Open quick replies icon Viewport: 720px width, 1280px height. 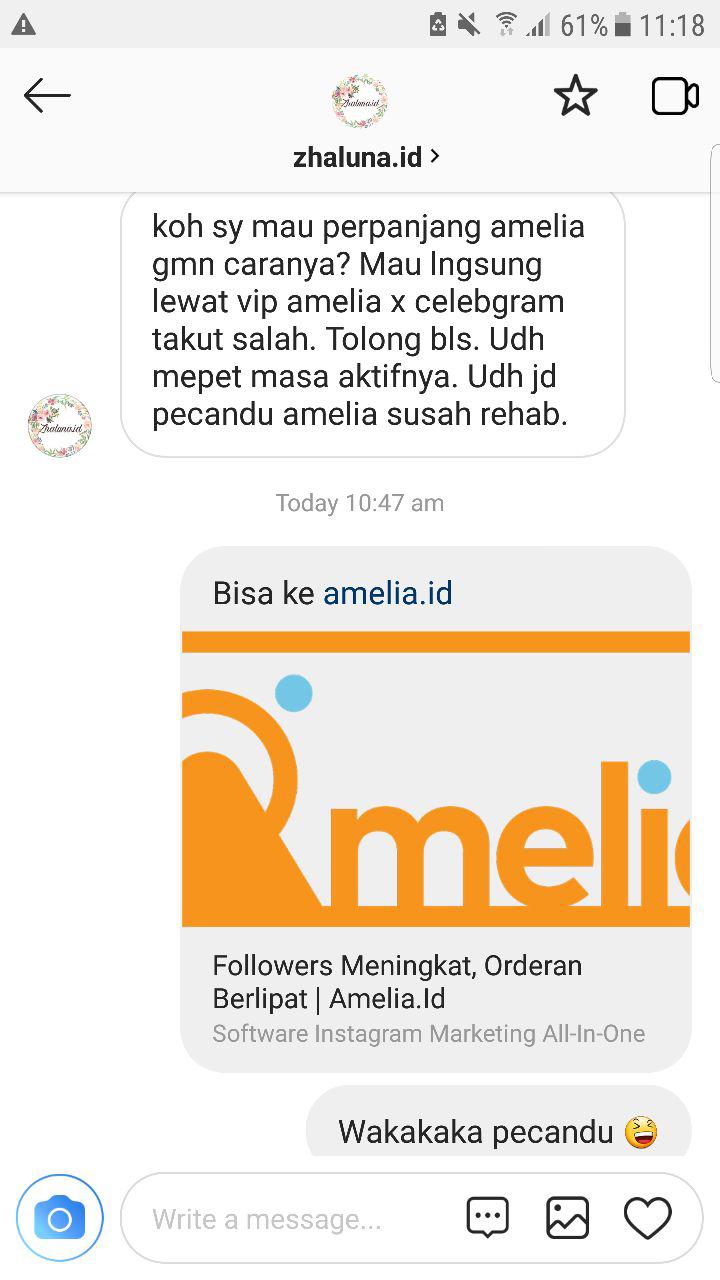(488, 1218)
